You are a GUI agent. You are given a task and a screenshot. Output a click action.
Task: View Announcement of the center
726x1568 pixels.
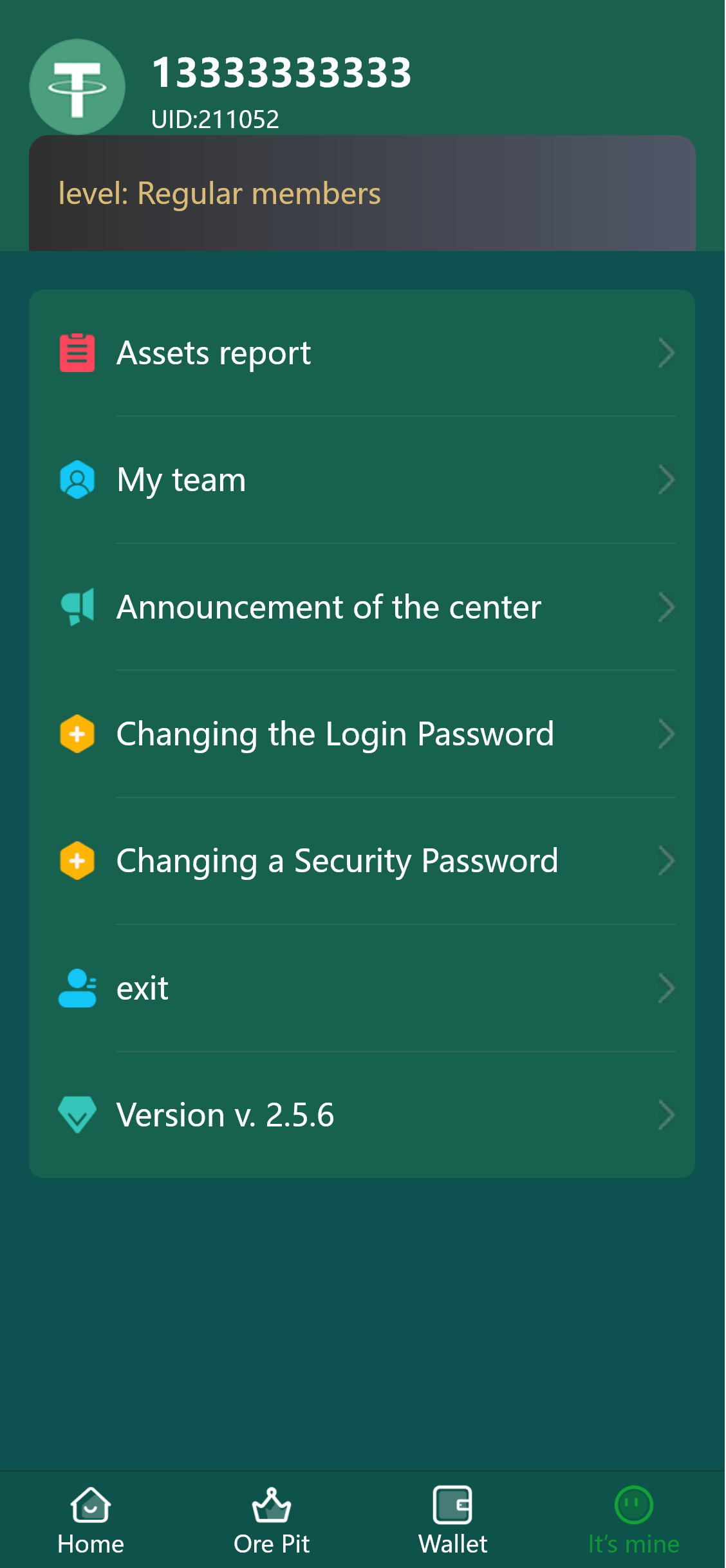(x=362, y=607)
